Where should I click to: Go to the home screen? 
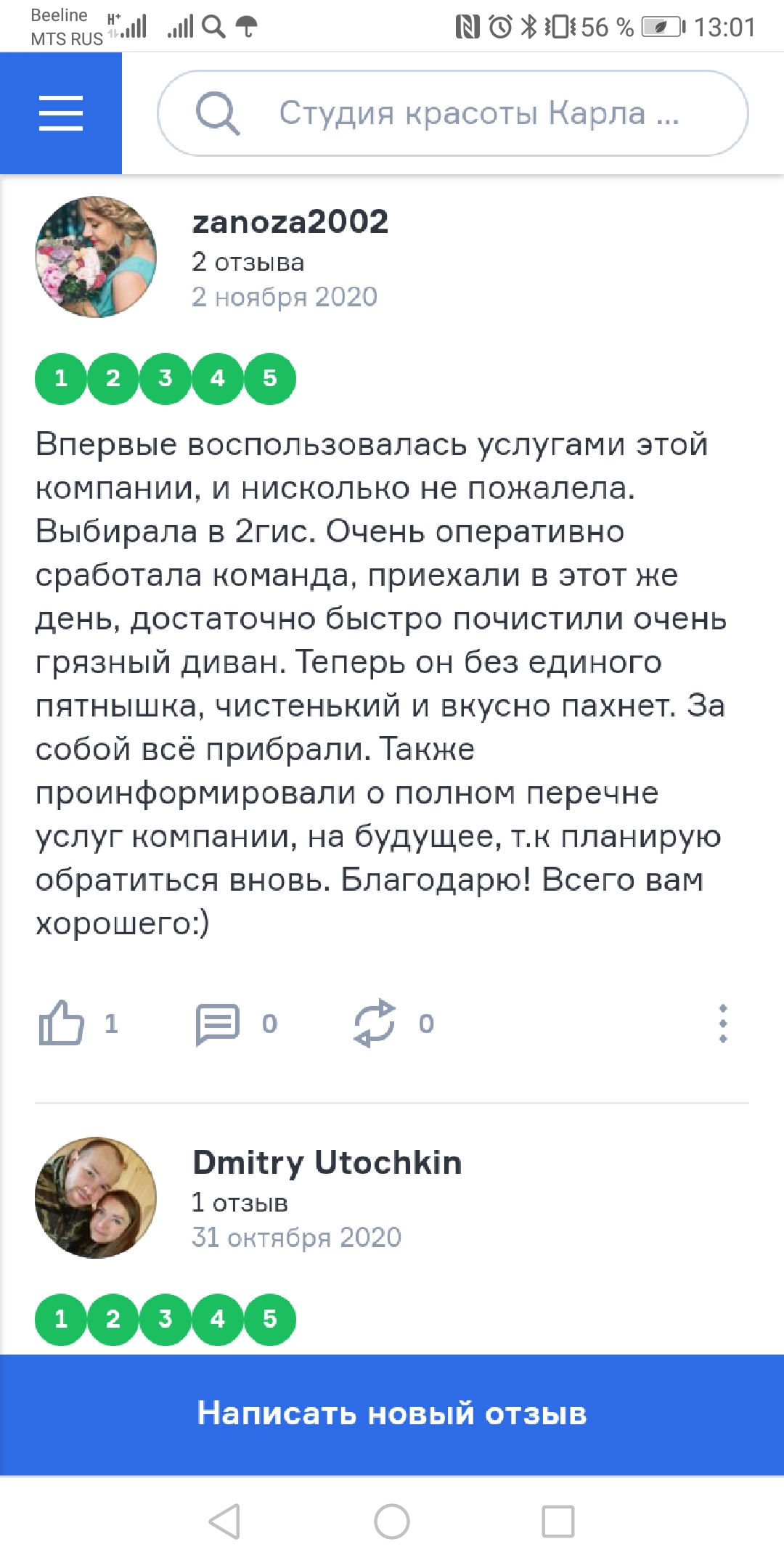click(392, 1522)
